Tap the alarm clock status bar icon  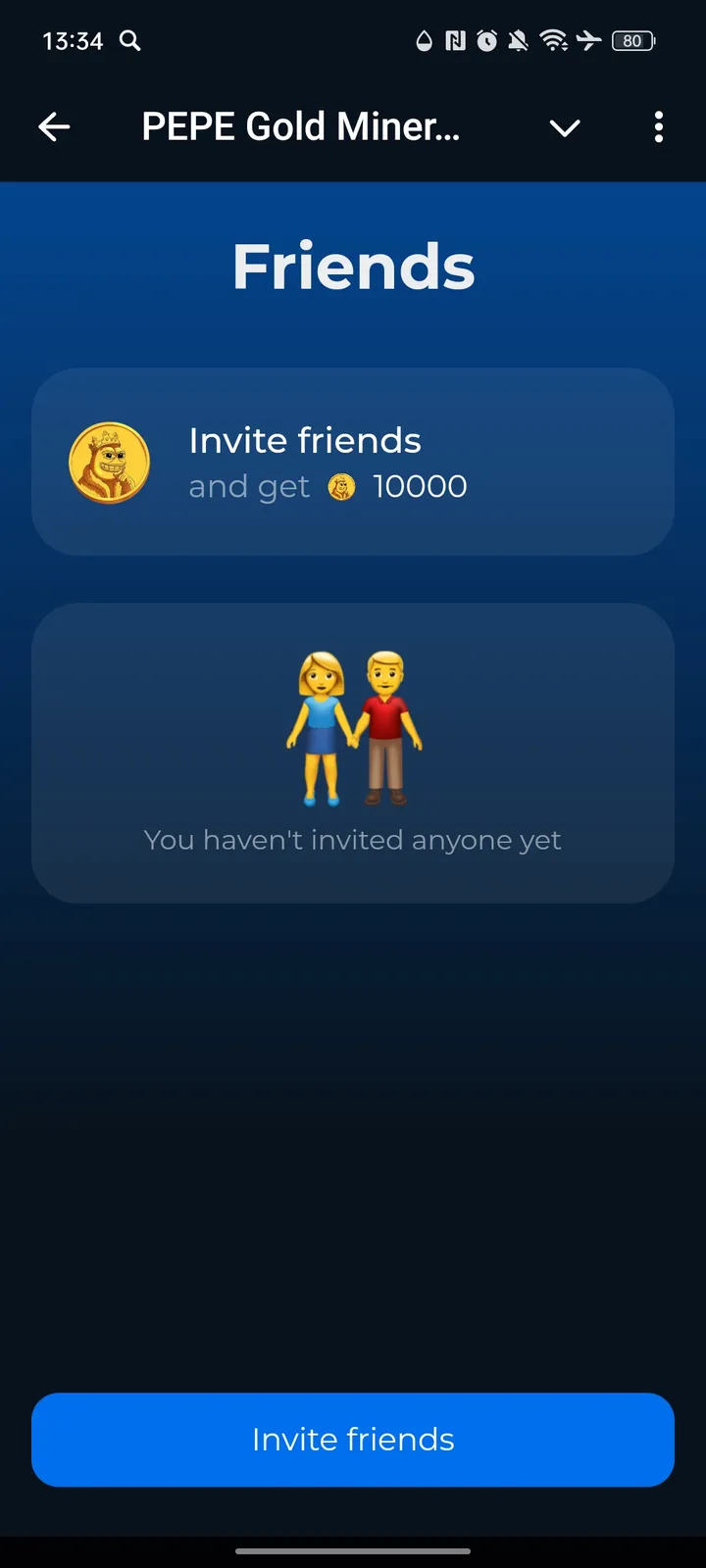click(487, 41)
